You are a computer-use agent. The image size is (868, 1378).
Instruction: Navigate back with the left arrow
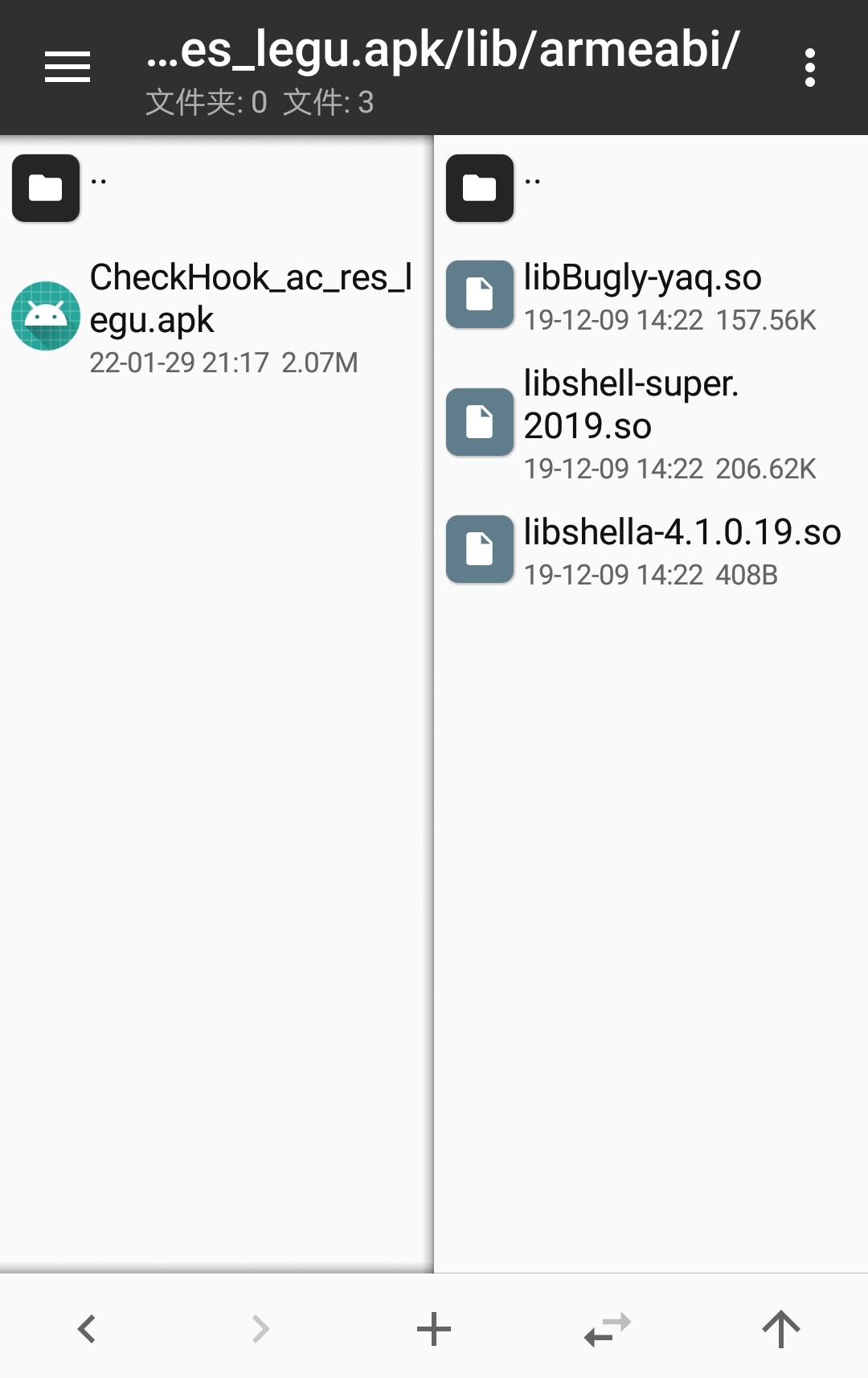click(x=87, y=1329)
